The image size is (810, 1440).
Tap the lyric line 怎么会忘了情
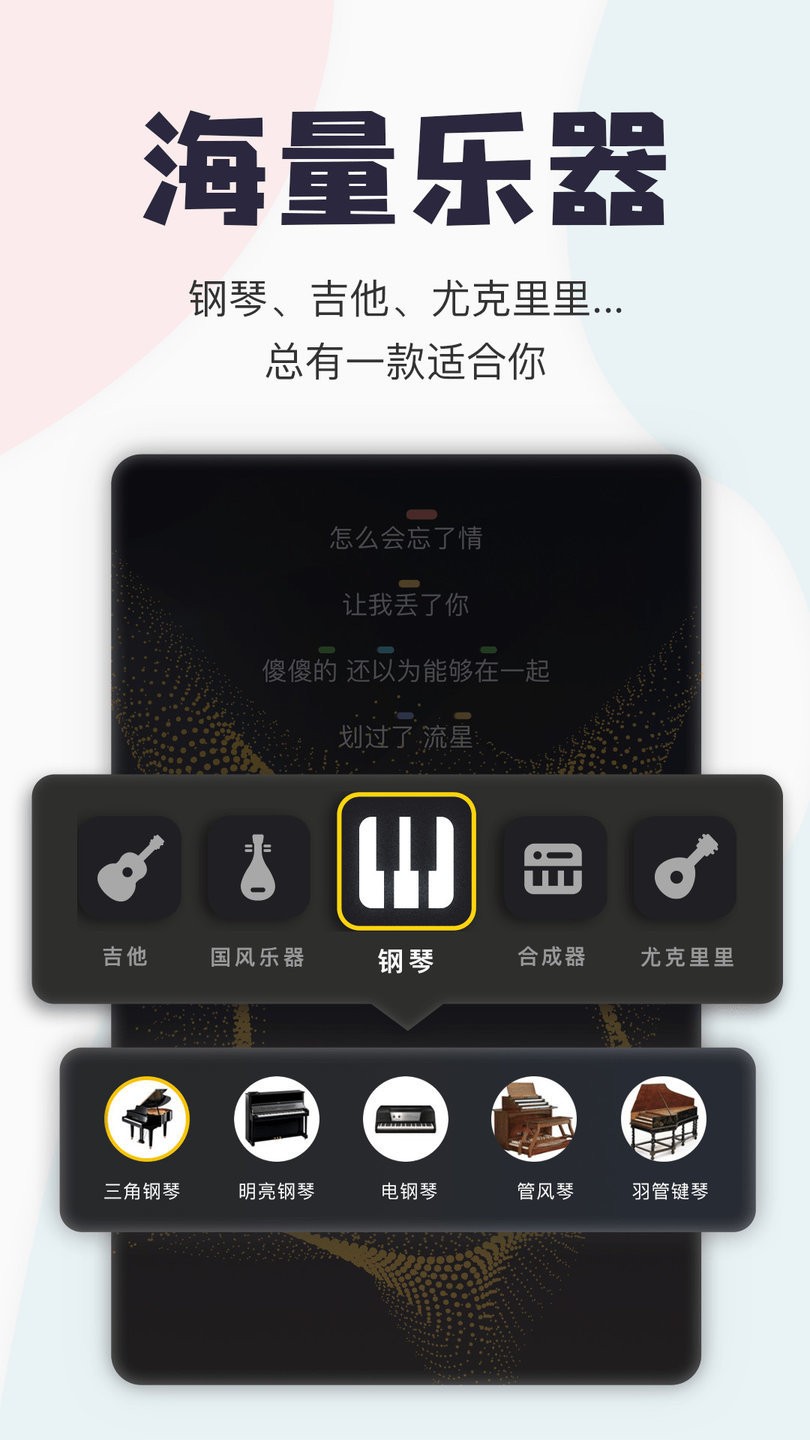[405, 538]
